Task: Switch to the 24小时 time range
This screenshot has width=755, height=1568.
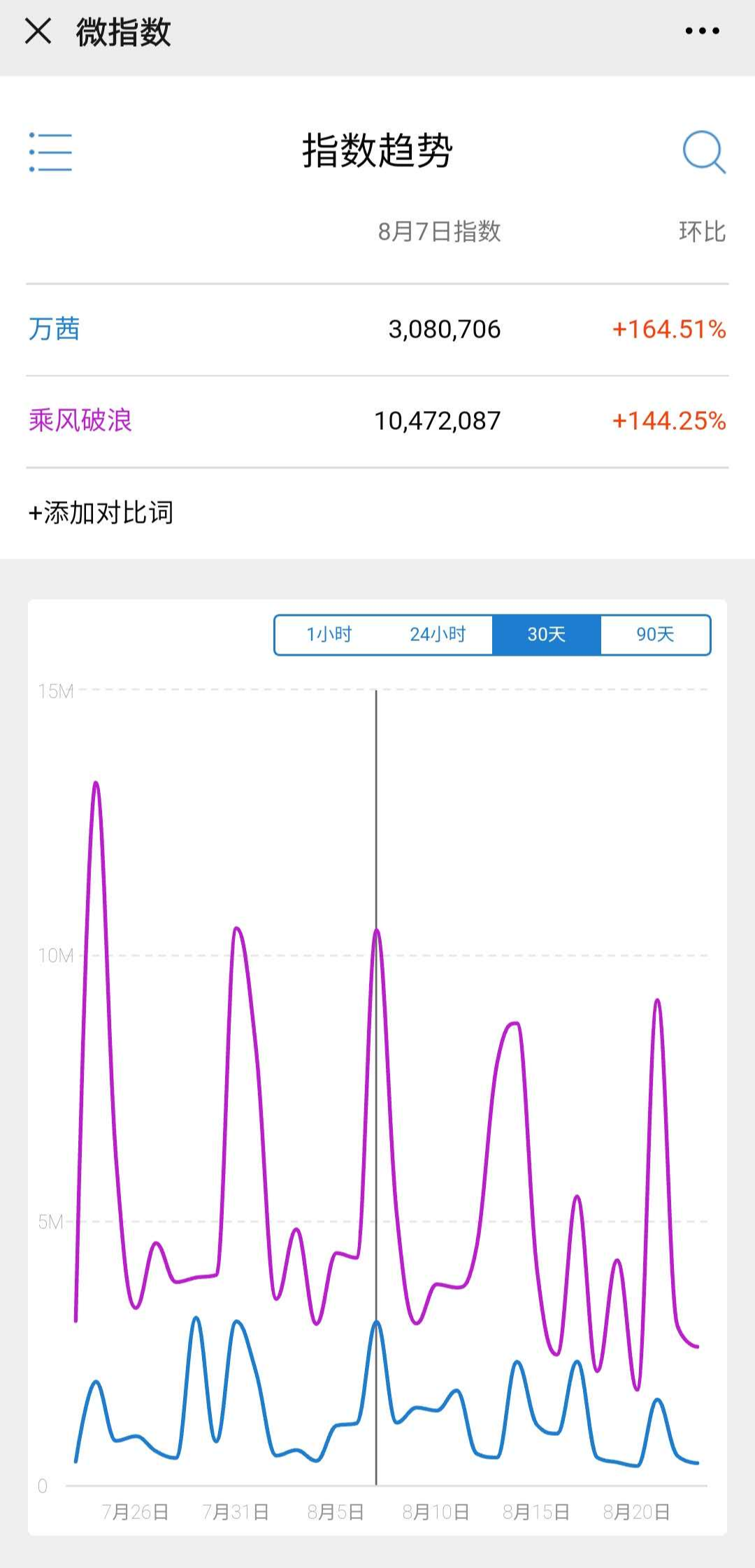Action: point(438,635)
